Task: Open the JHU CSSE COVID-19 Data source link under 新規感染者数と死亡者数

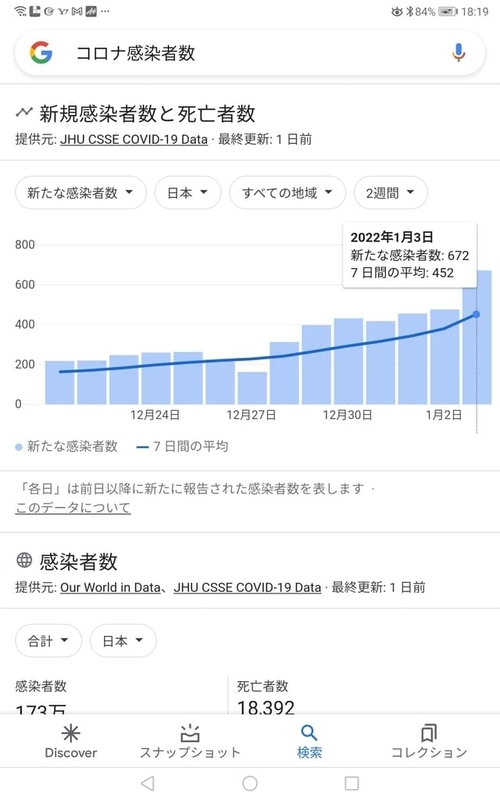Action: (x=134, y=139)
